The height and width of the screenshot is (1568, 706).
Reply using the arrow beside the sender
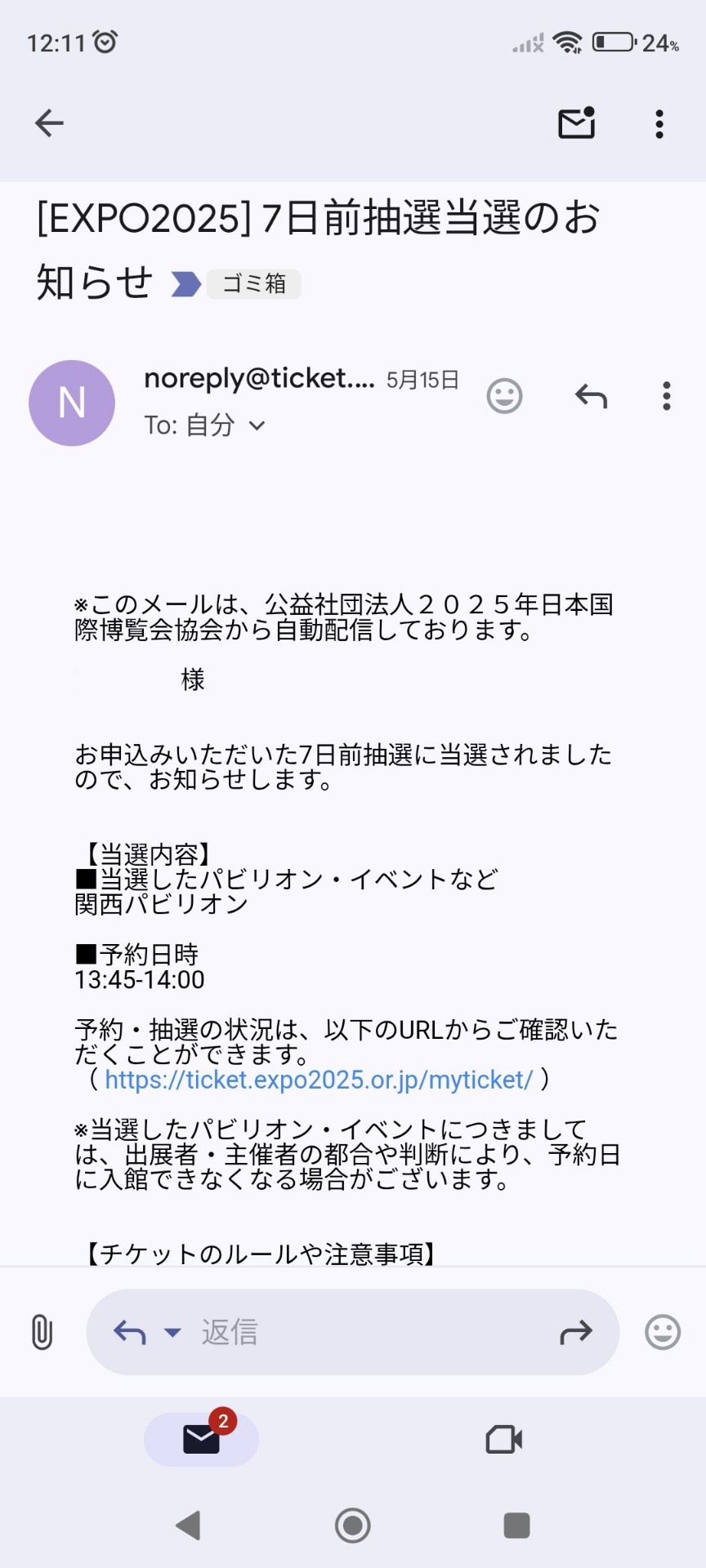click(591, 396)
